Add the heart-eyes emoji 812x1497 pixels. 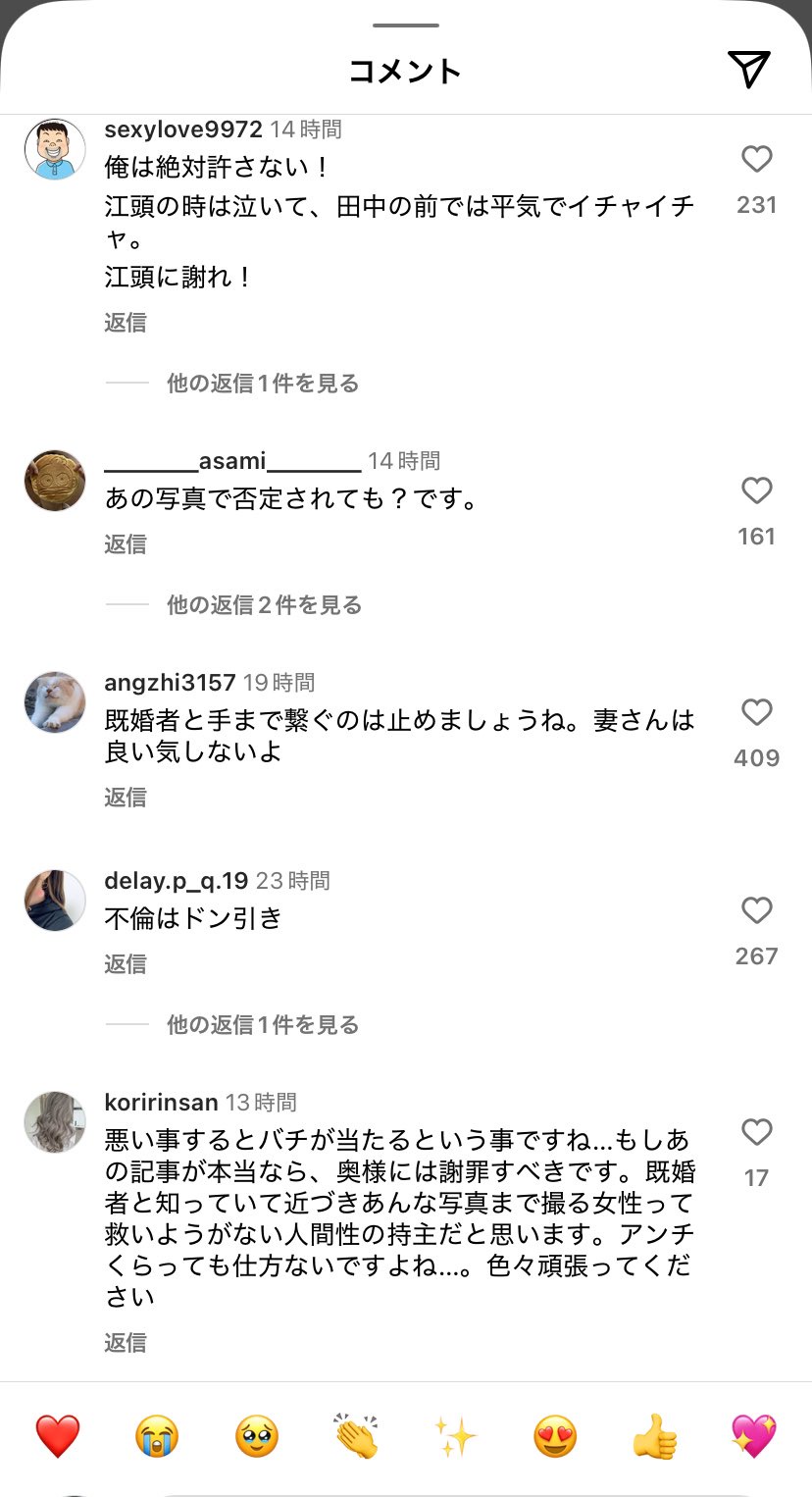[555, 1437]
